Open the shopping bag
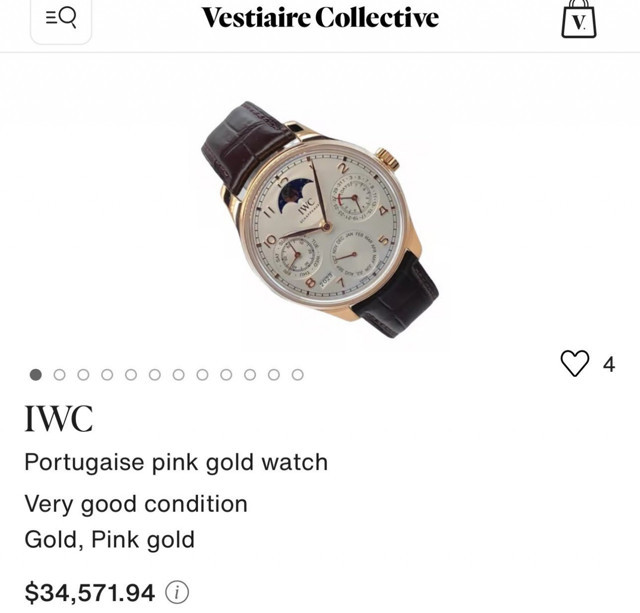 pyautogui.click(x=578, y=20)
